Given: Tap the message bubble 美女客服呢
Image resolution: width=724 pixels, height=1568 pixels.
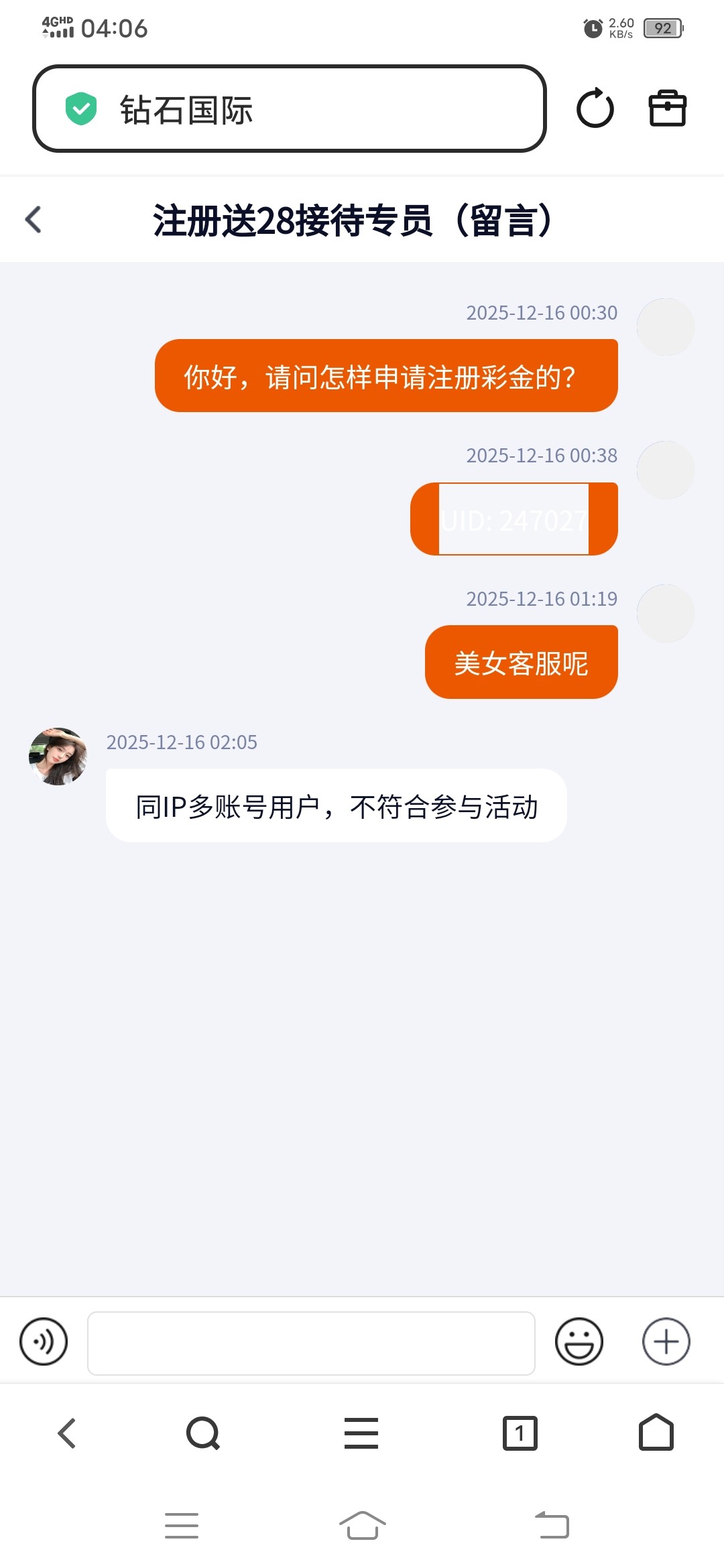Looking at the screenshot, I should 522,661.
